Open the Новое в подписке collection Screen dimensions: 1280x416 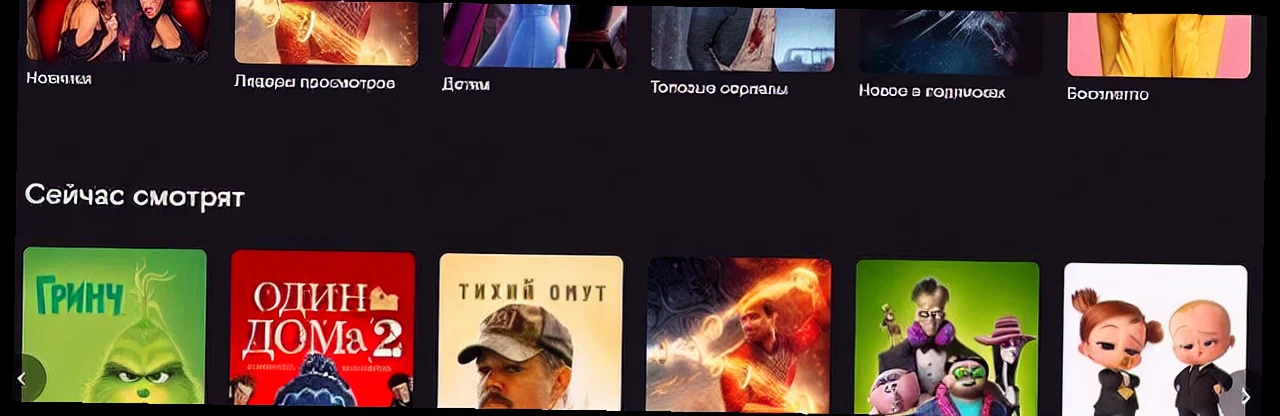(950, 40)
